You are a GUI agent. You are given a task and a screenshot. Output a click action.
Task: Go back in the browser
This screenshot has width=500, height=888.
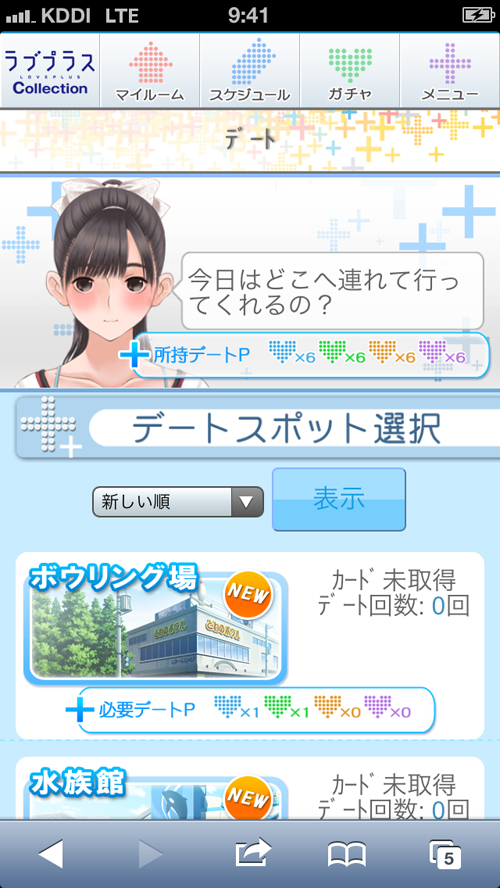pyautogui.click(x=50, y=854)
